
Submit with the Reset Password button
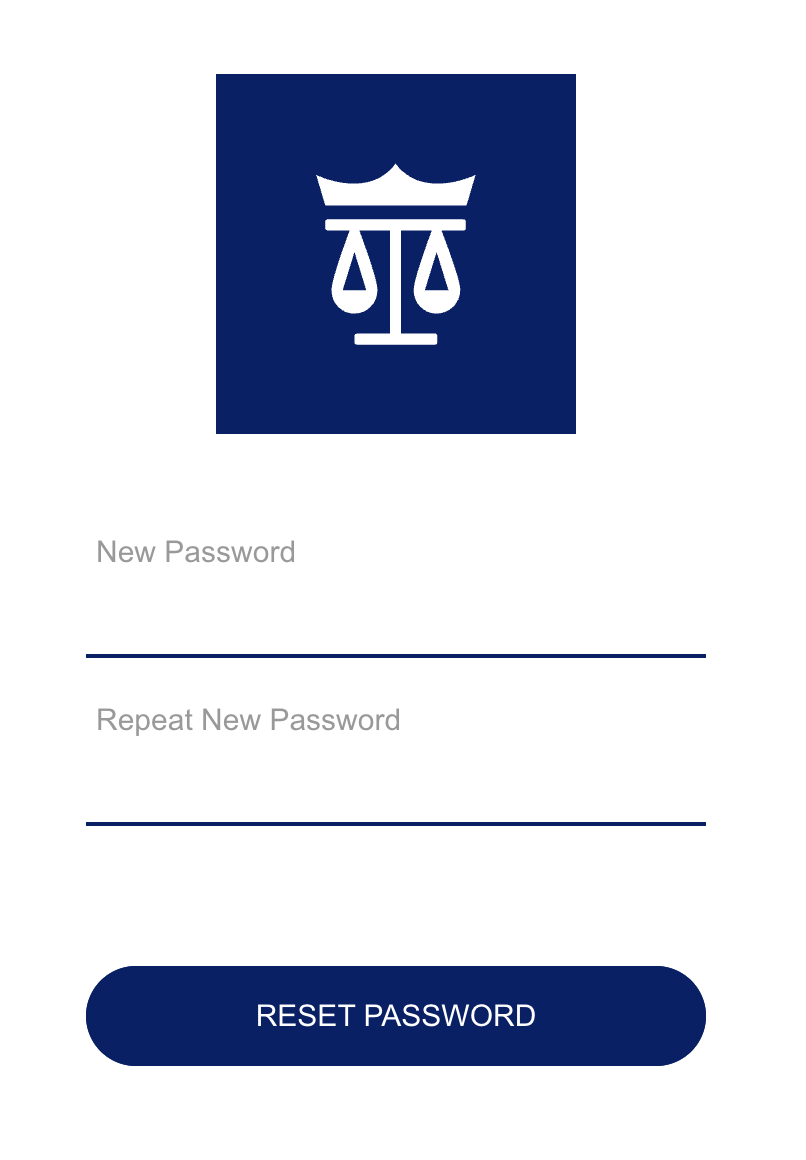(395, 1016)
